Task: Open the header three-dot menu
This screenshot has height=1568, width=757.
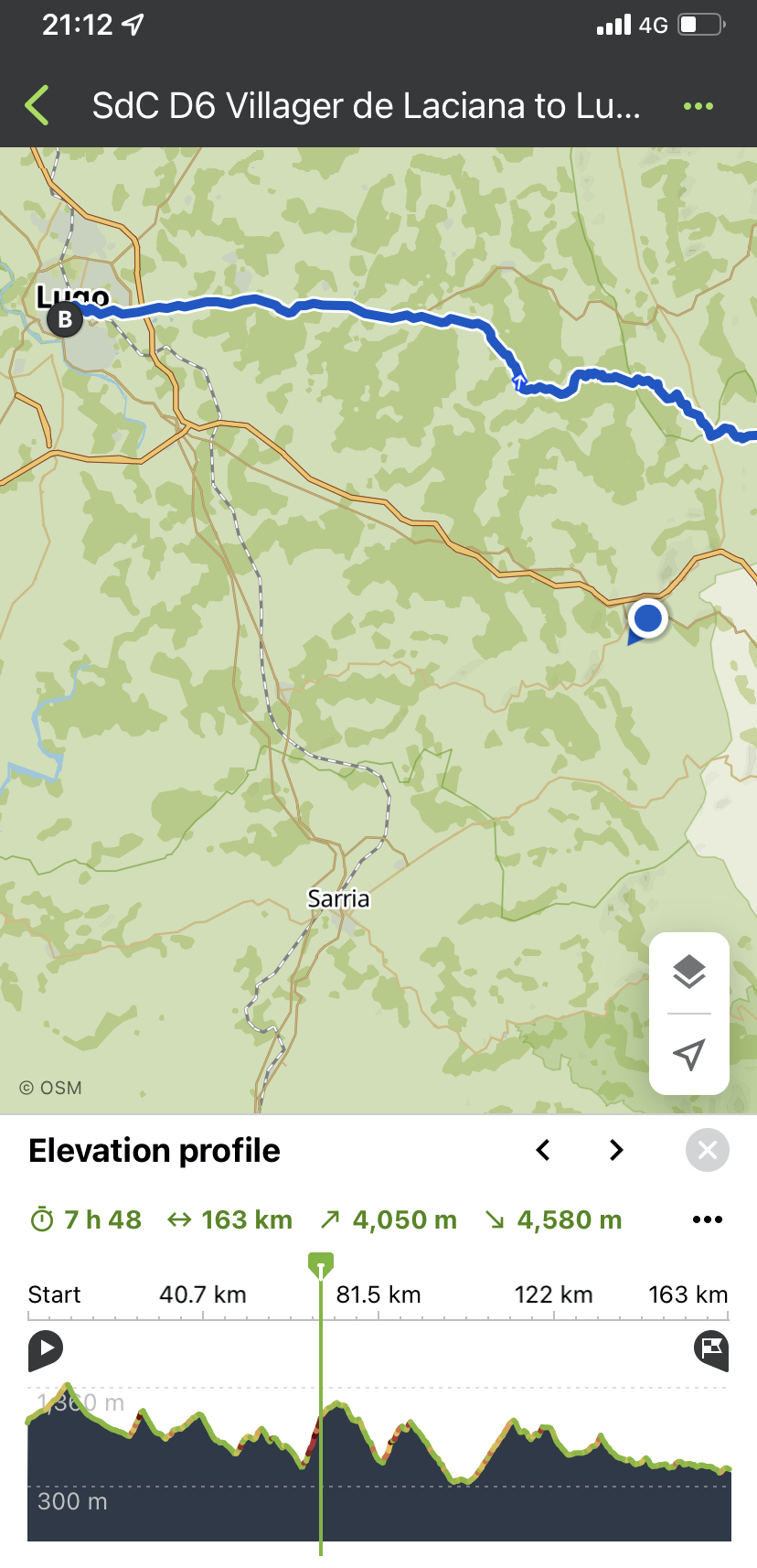Action: point(698,106)
